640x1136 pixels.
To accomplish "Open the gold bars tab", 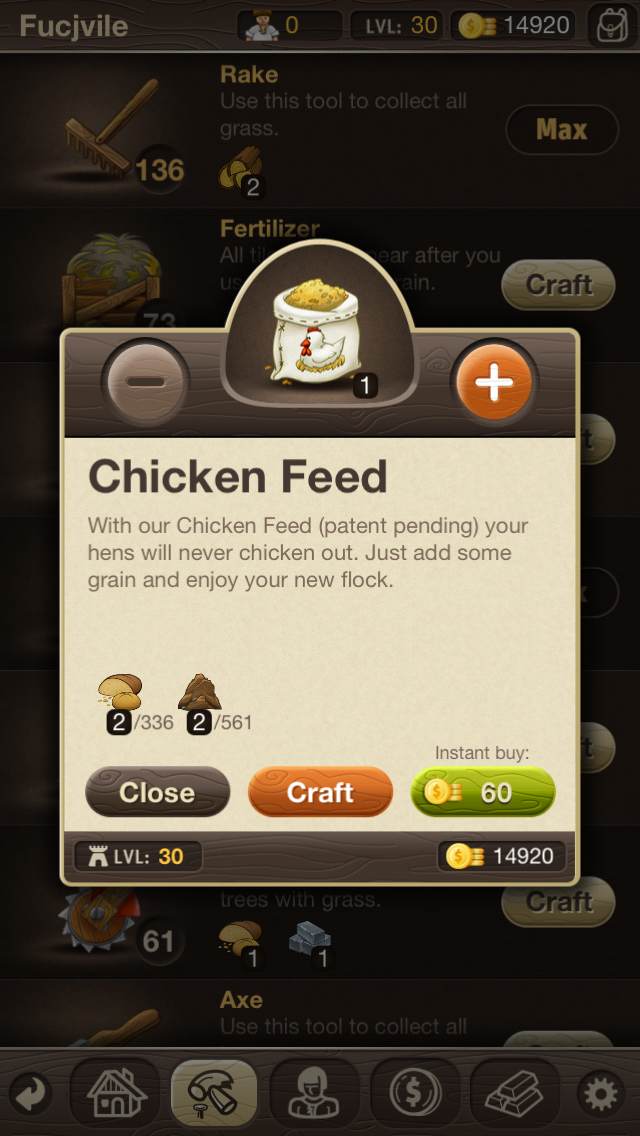I will click(514, 1094).
